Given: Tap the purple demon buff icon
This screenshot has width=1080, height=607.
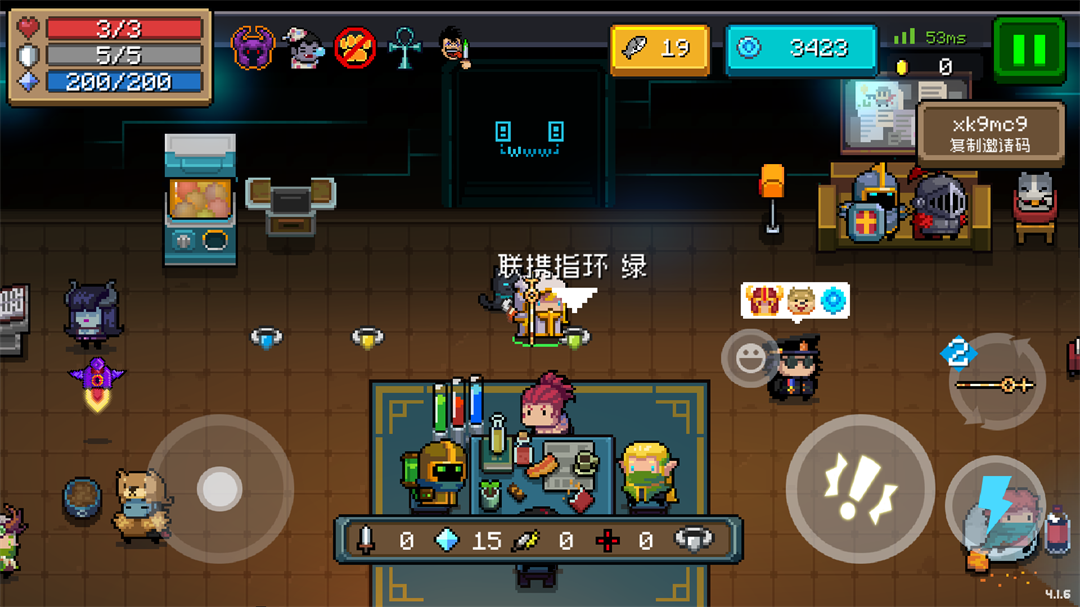Looking at the screenshot, I should pyautogui.click(x=253, y=47).
